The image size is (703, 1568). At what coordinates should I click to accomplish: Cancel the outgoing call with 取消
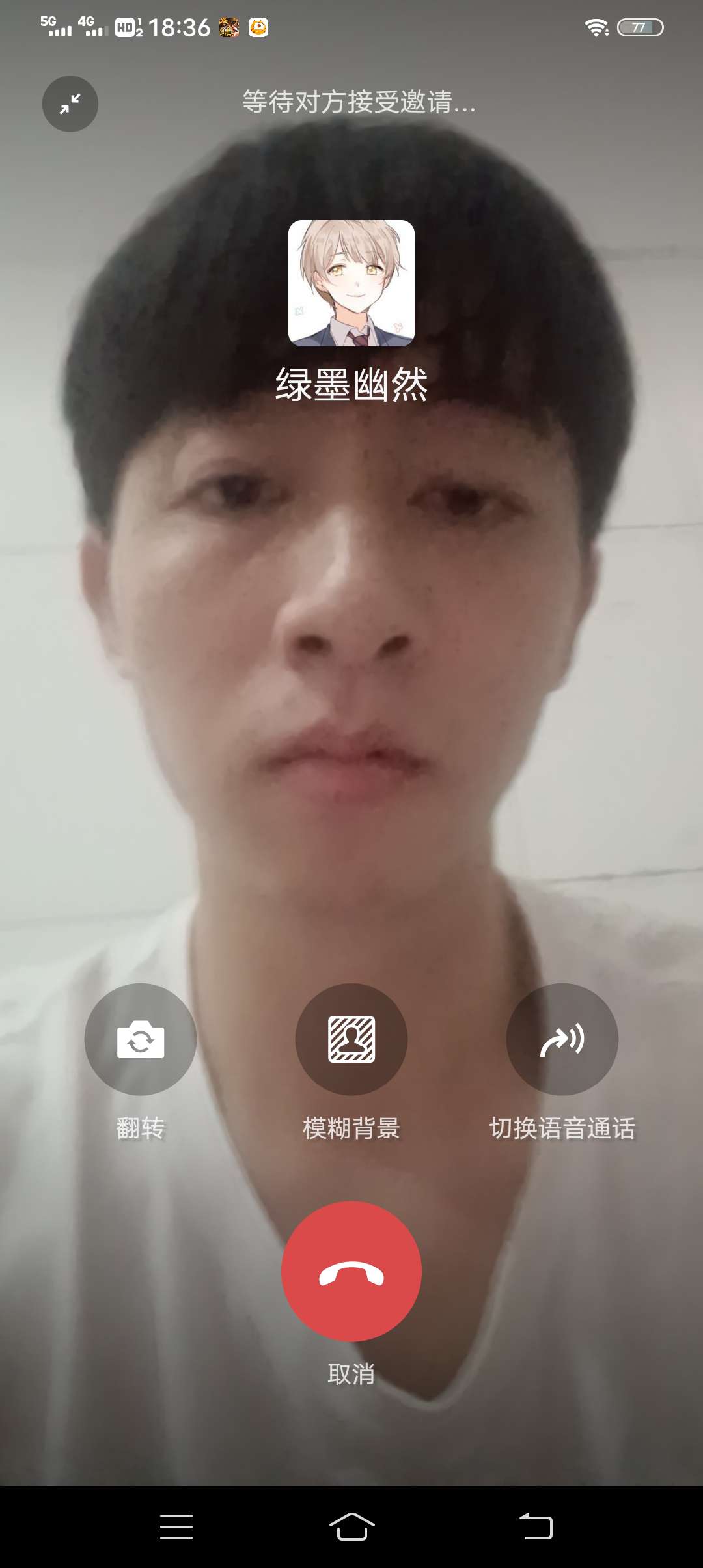click(x=351, y=1271)
